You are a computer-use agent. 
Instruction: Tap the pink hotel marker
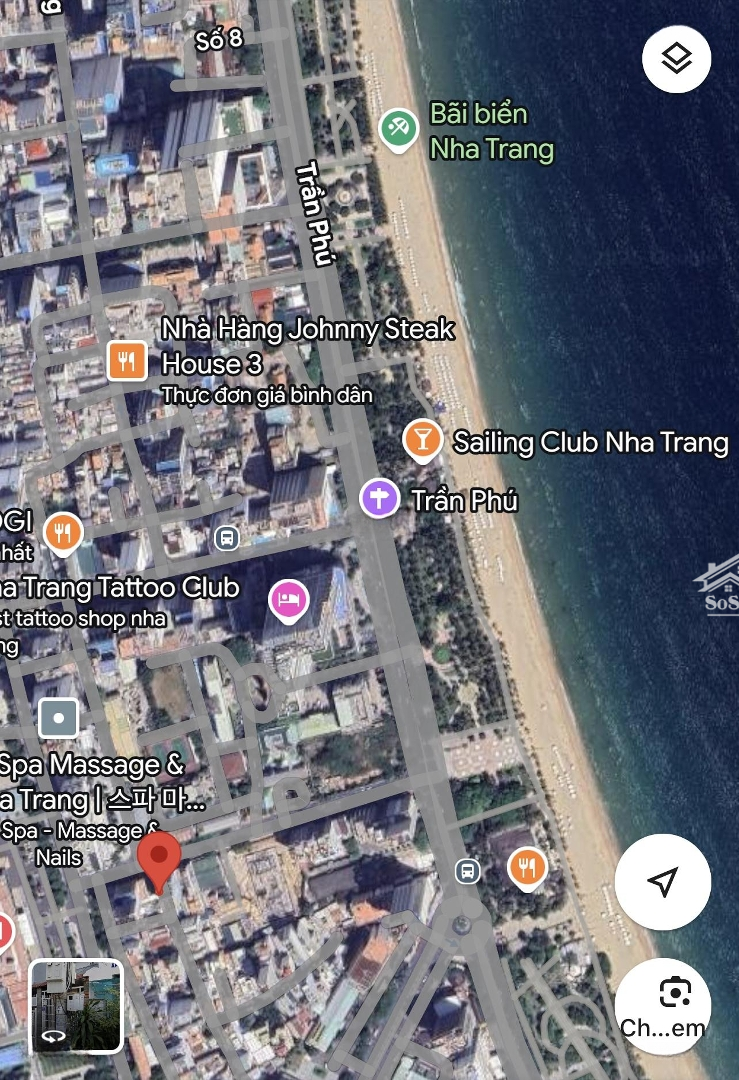[x=289, y=599]
